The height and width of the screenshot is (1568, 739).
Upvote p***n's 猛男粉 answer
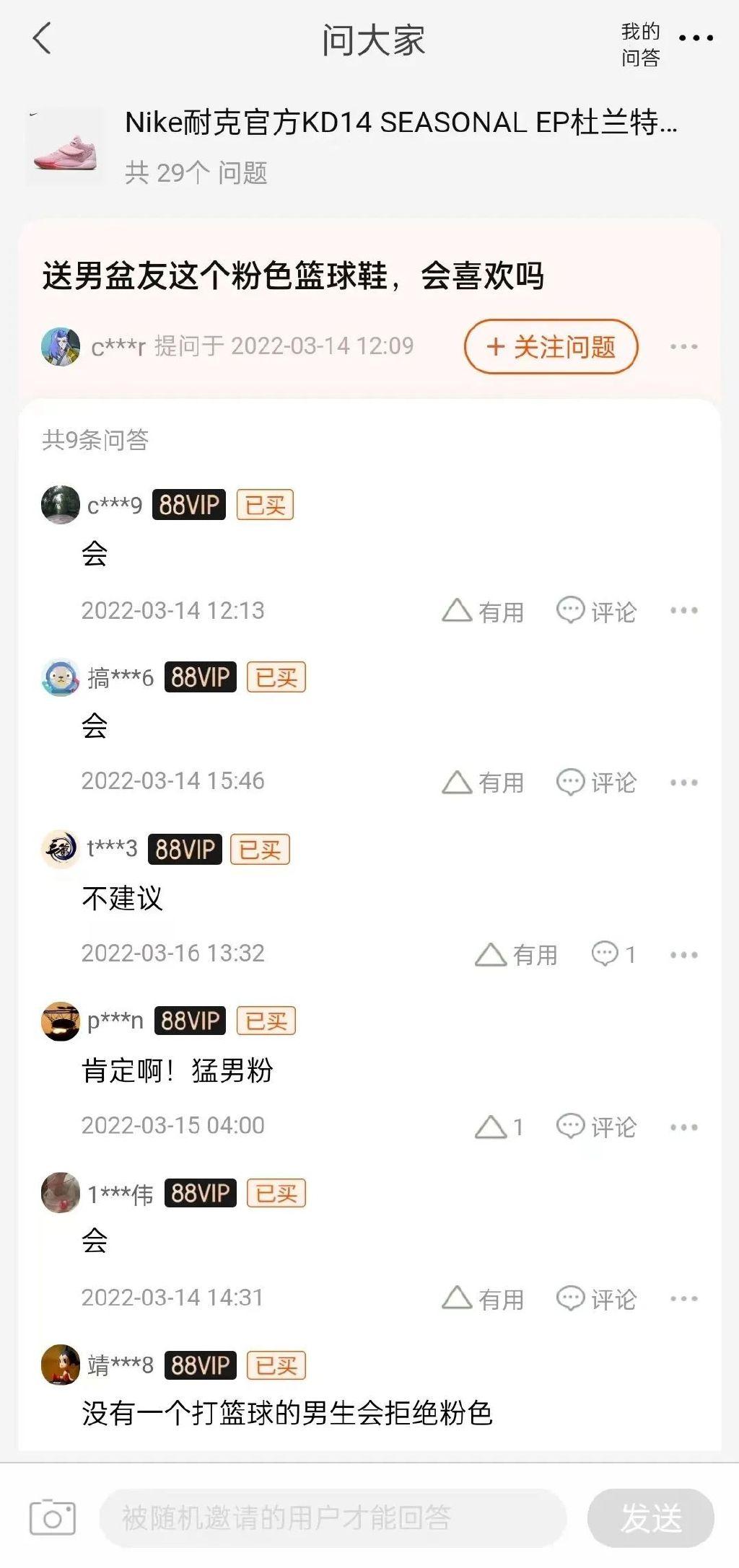[499, 1127]
